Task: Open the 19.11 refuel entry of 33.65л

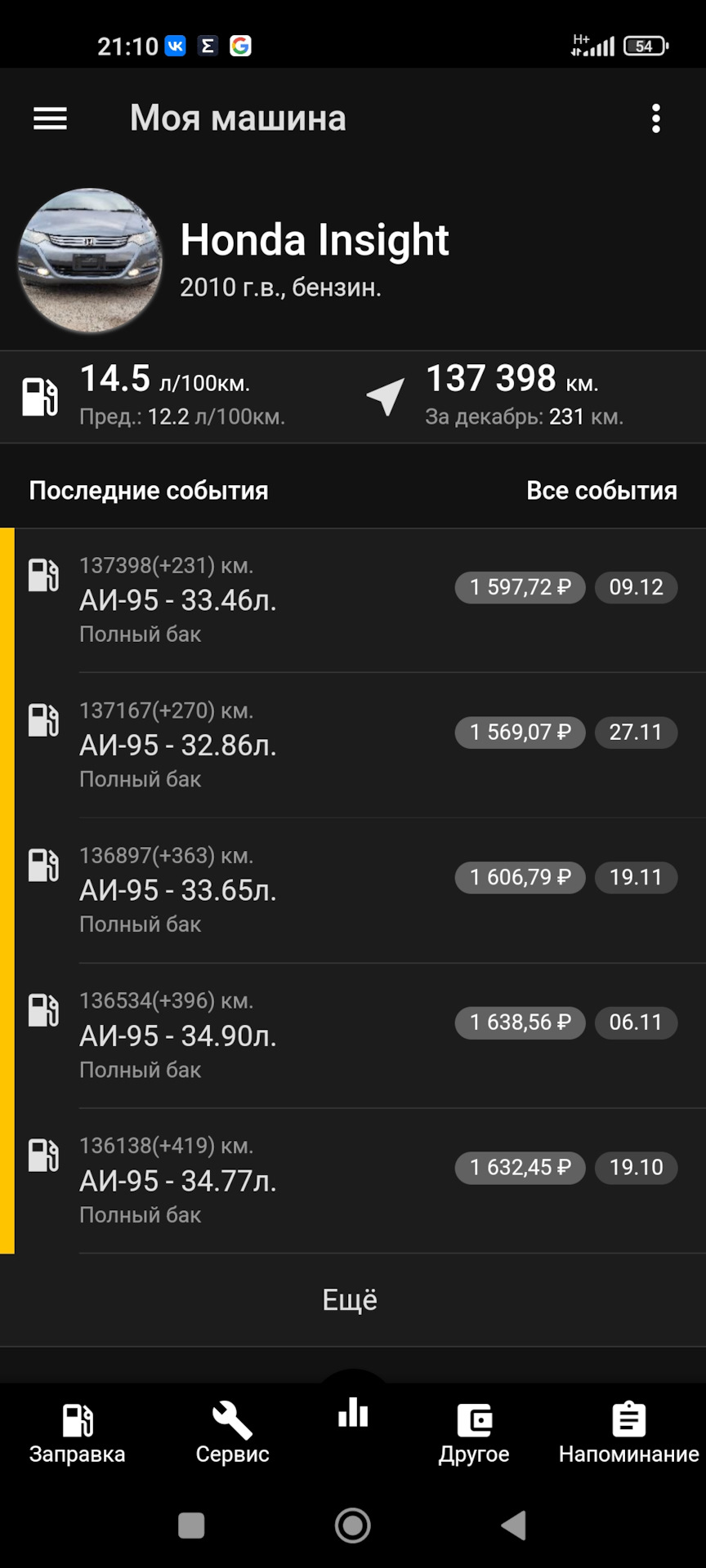Action: [x=351, y=889]
